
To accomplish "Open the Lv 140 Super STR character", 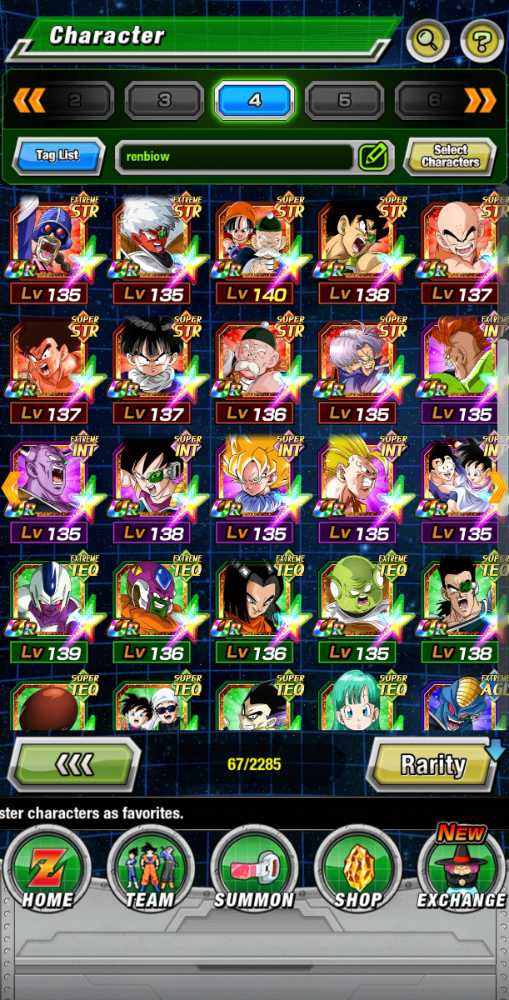I will (x=254, y=250).
